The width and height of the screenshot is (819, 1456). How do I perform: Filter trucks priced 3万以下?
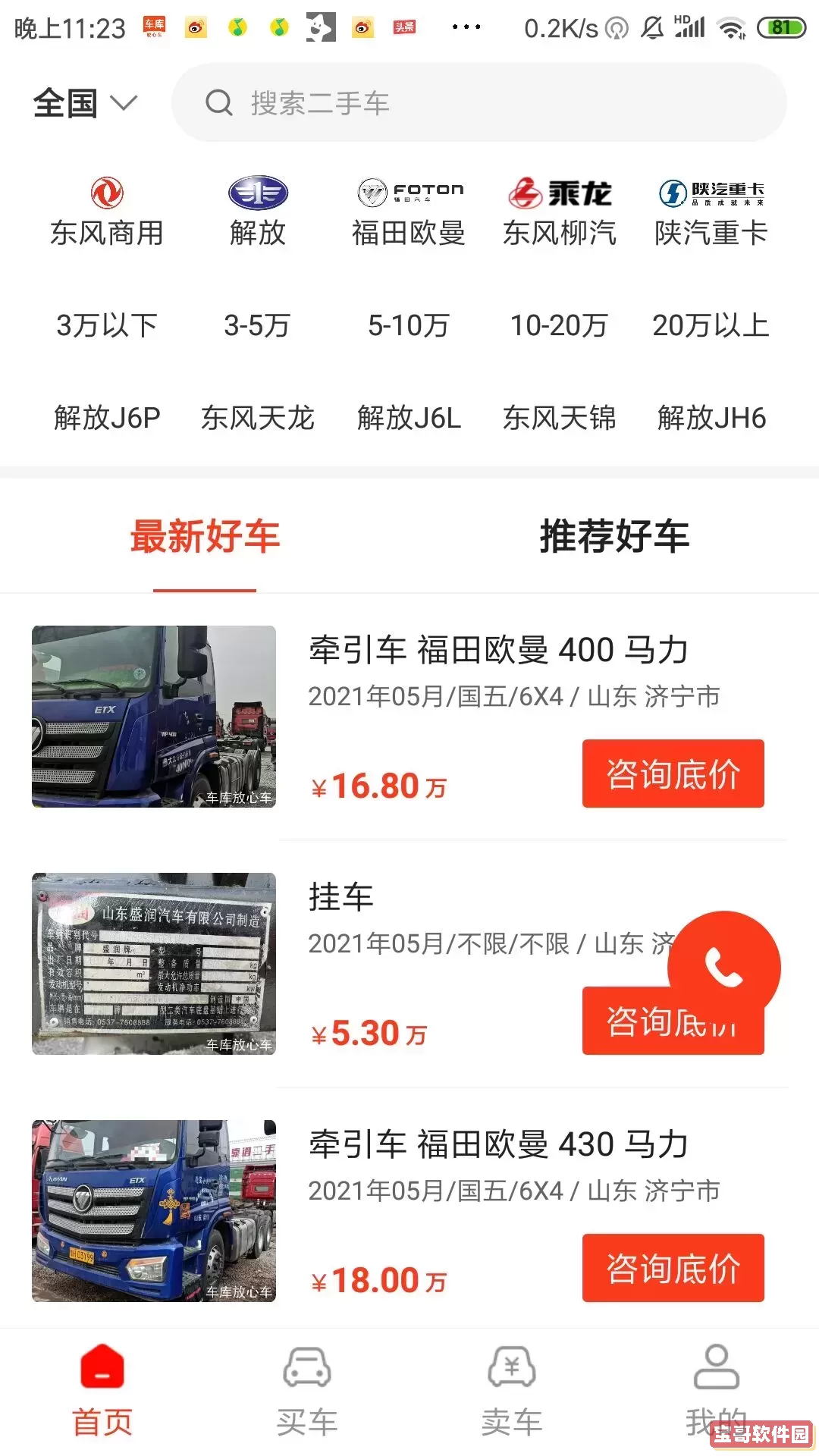[108, 326]
